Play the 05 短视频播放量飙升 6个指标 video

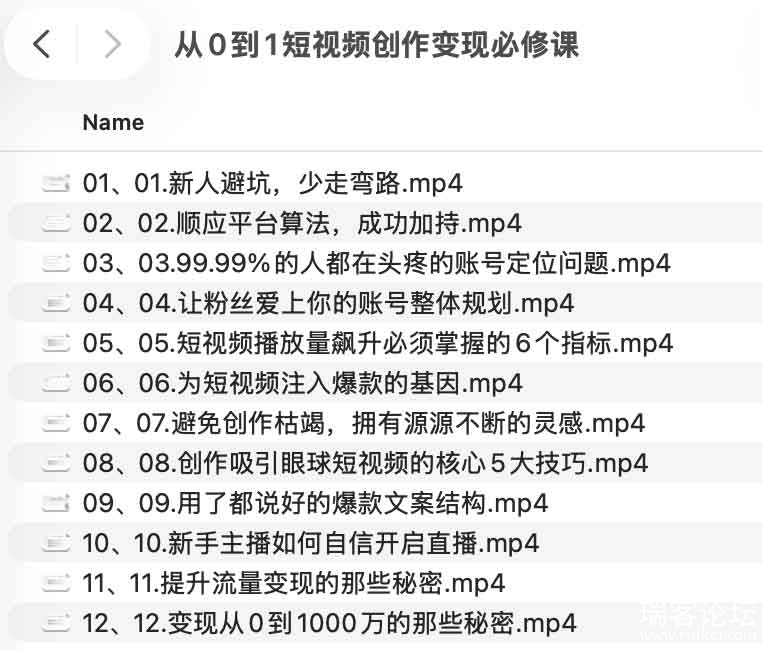coord(378,343)
